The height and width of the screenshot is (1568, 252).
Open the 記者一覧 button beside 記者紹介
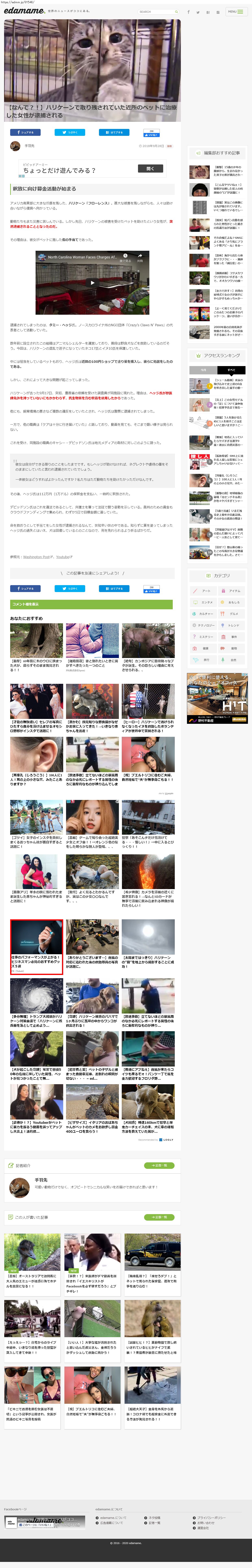click(x=159, y=1165)
